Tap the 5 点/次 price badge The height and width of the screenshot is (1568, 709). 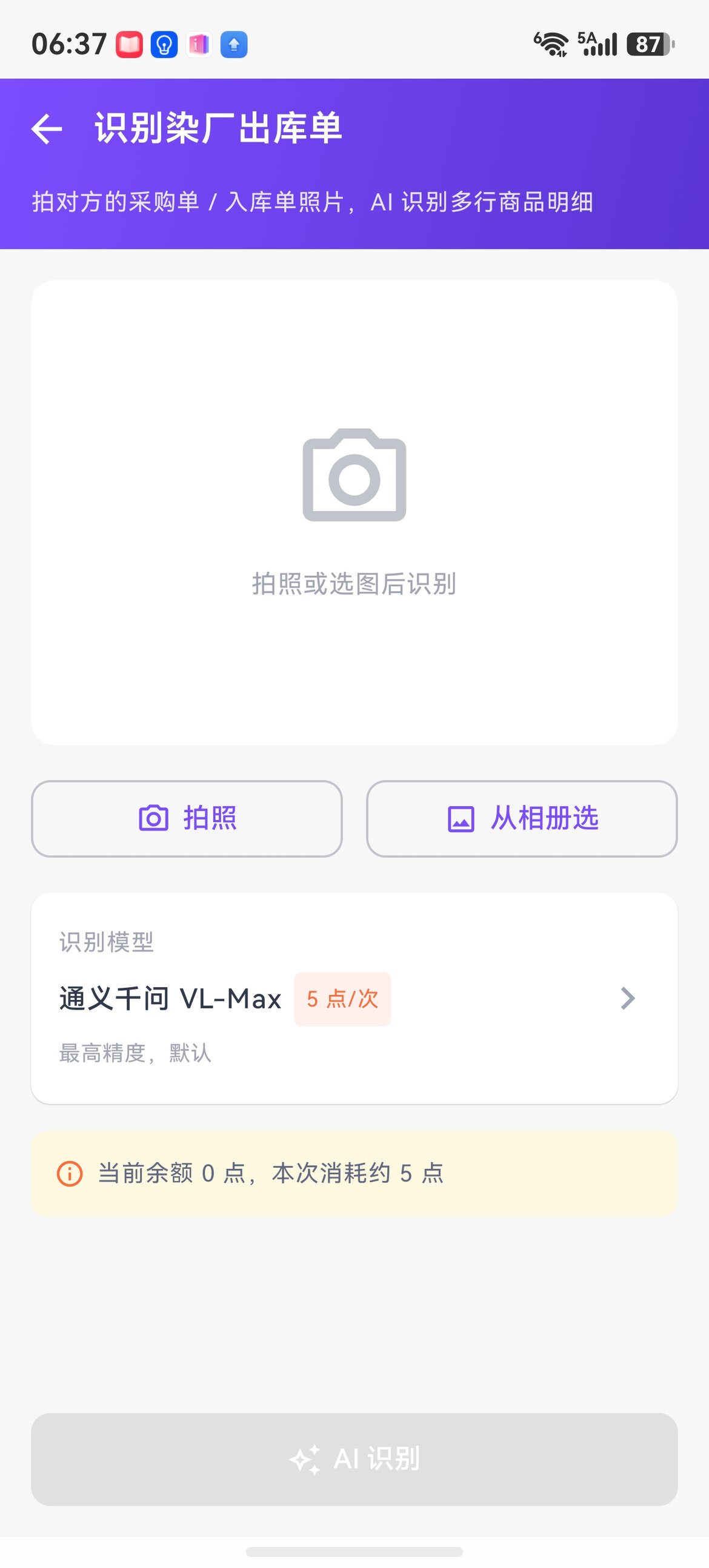coord(342,997)
